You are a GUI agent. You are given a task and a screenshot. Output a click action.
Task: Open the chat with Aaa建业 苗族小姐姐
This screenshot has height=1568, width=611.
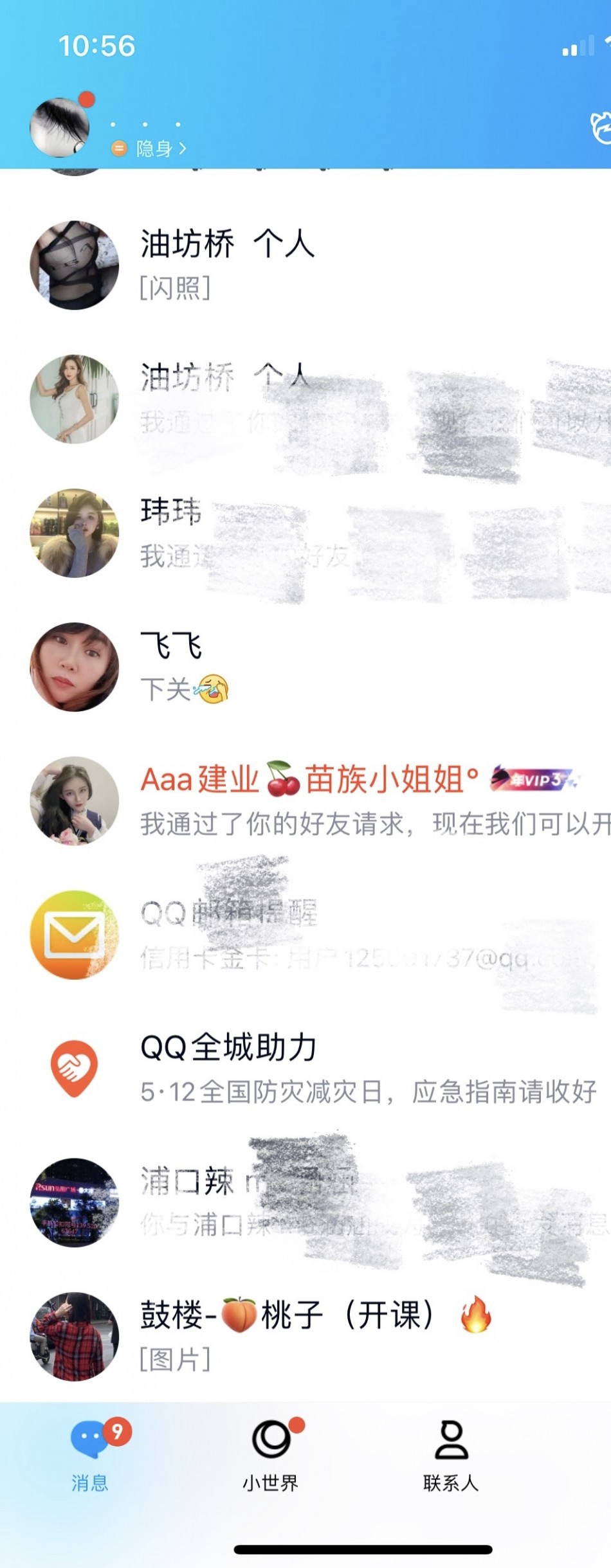click(305, 800)
